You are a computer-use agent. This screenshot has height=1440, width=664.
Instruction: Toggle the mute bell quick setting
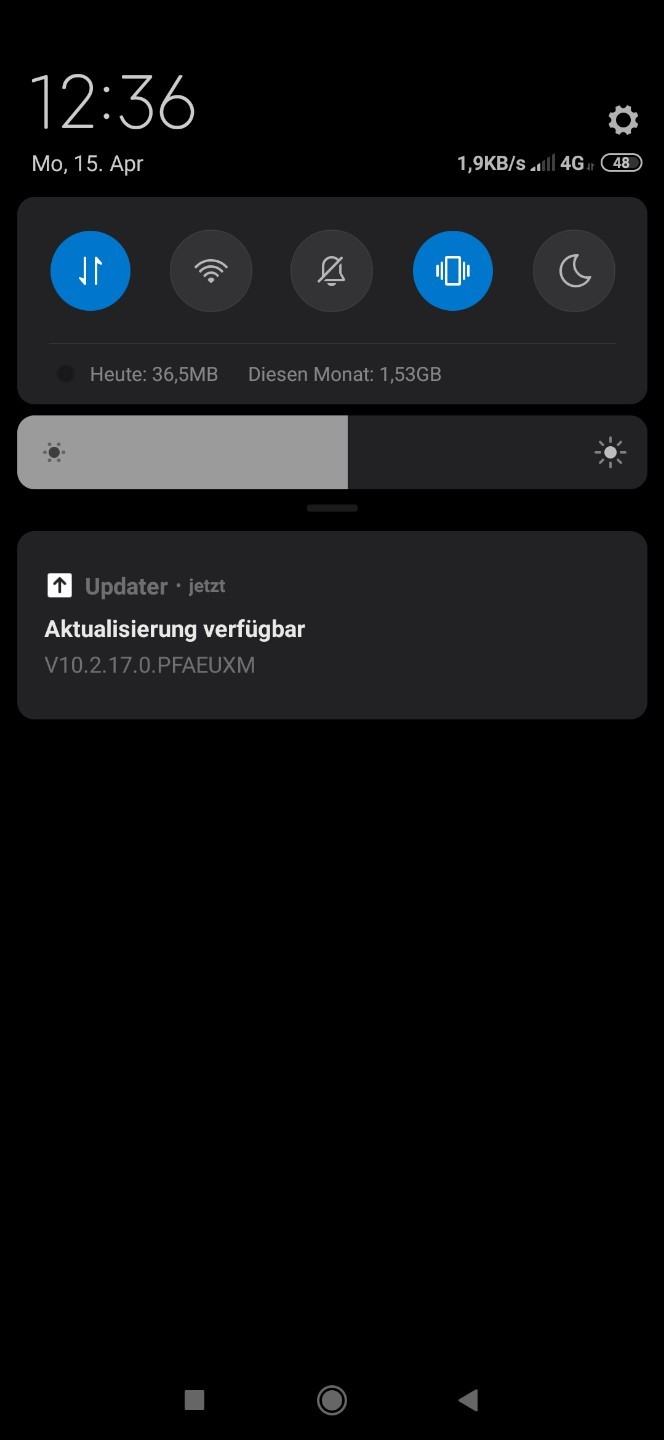click(332, 271)
